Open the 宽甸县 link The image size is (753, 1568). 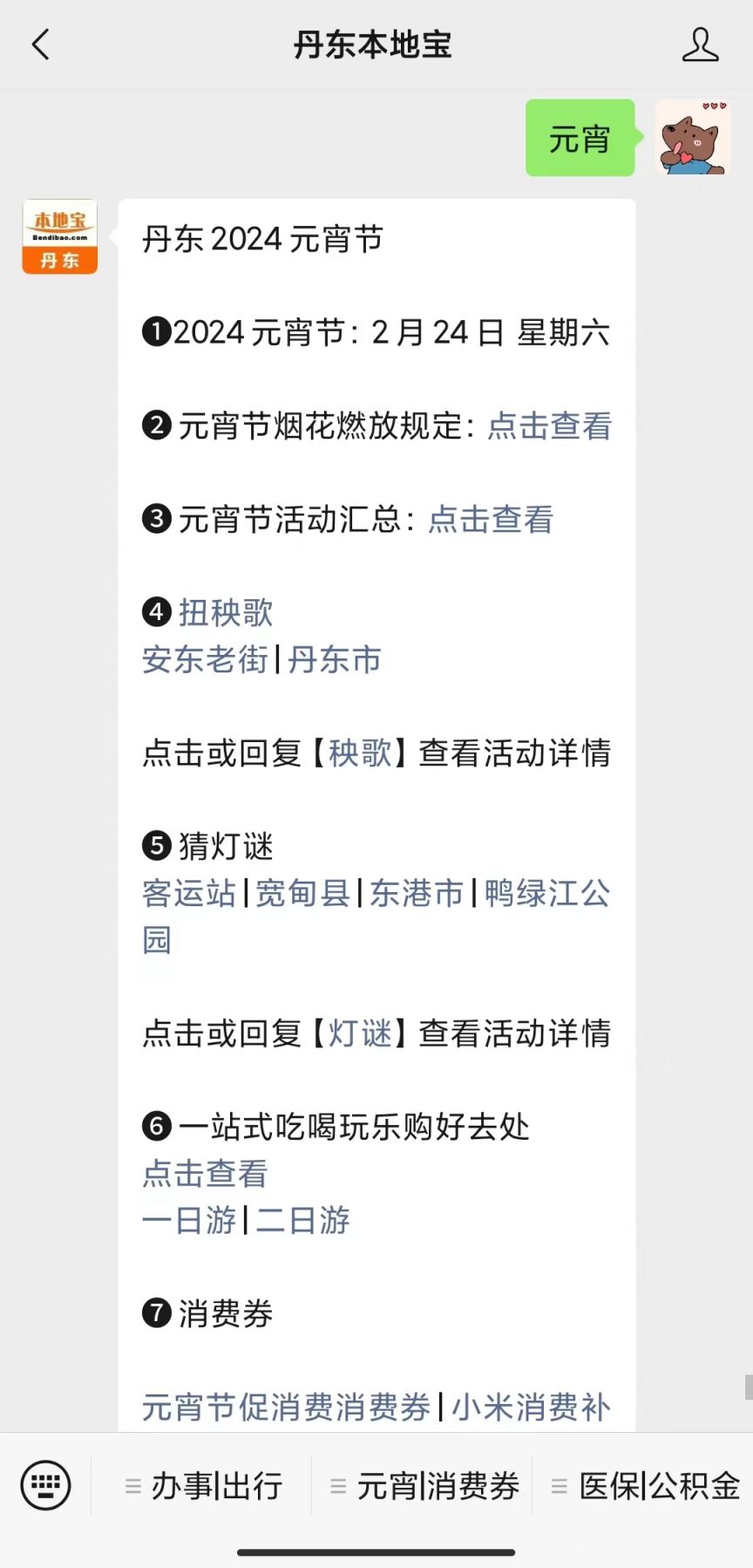coord(302,894)
